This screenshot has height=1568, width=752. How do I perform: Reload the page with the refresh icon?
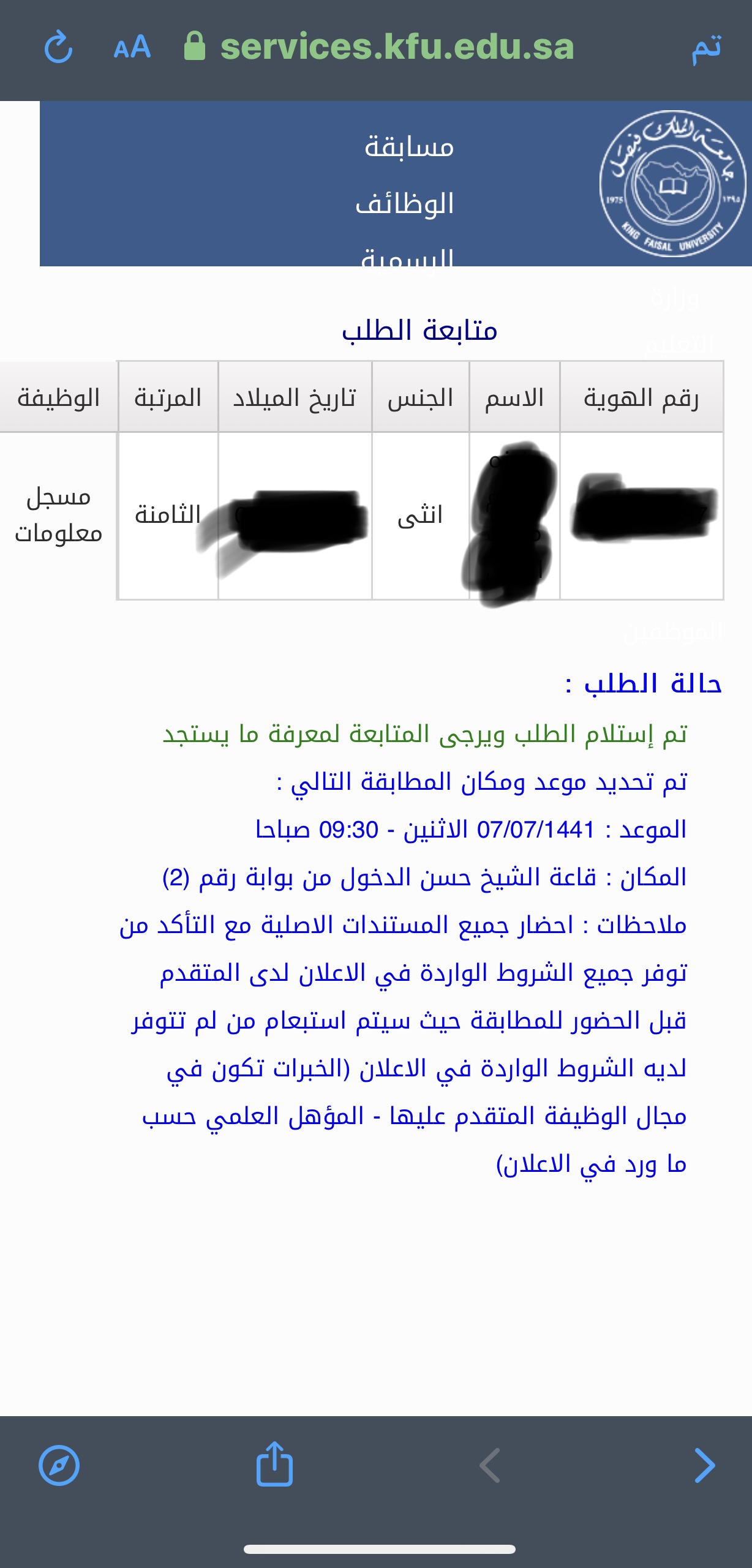[x=59, y=47]
